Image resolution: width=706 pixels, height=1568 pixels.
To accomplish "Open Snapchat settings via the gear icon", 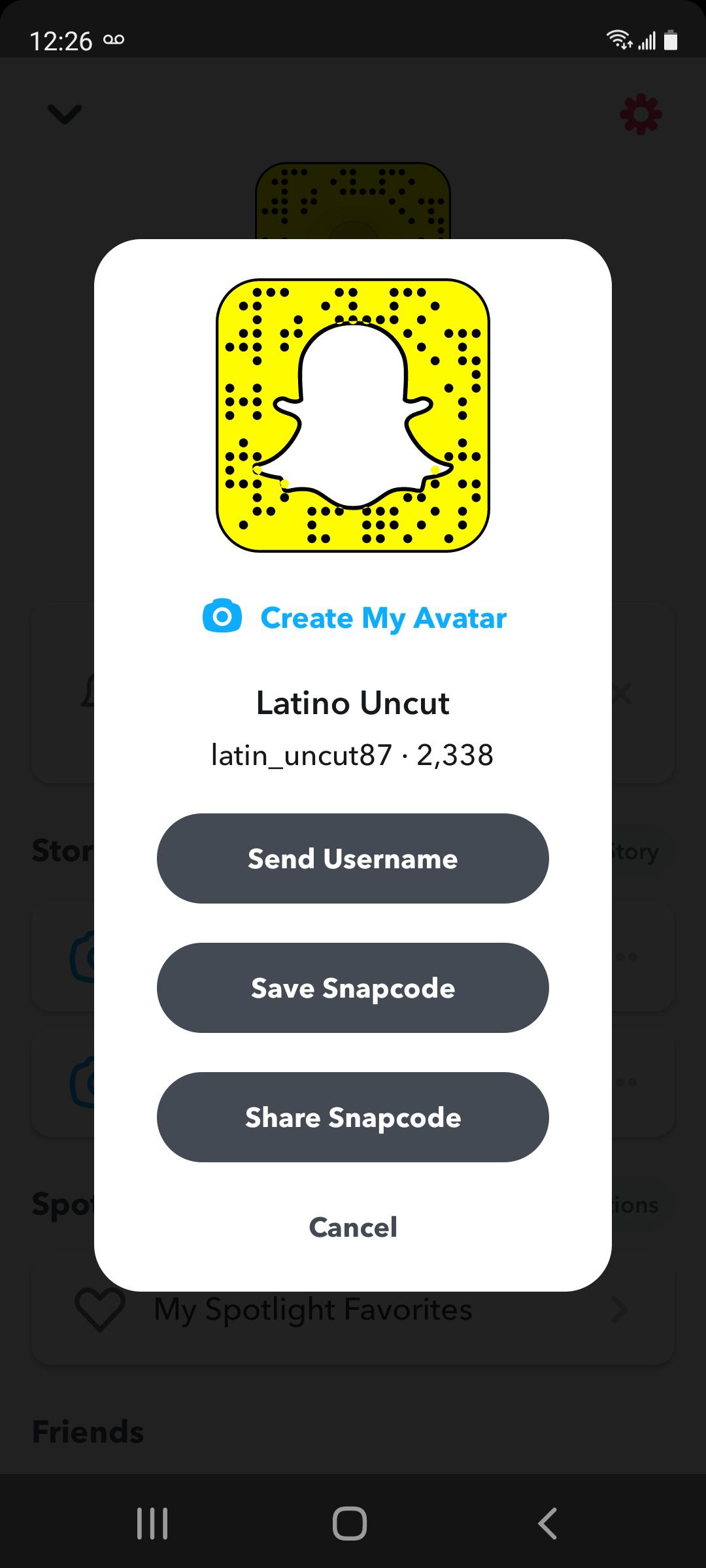I will coord(640,116).
